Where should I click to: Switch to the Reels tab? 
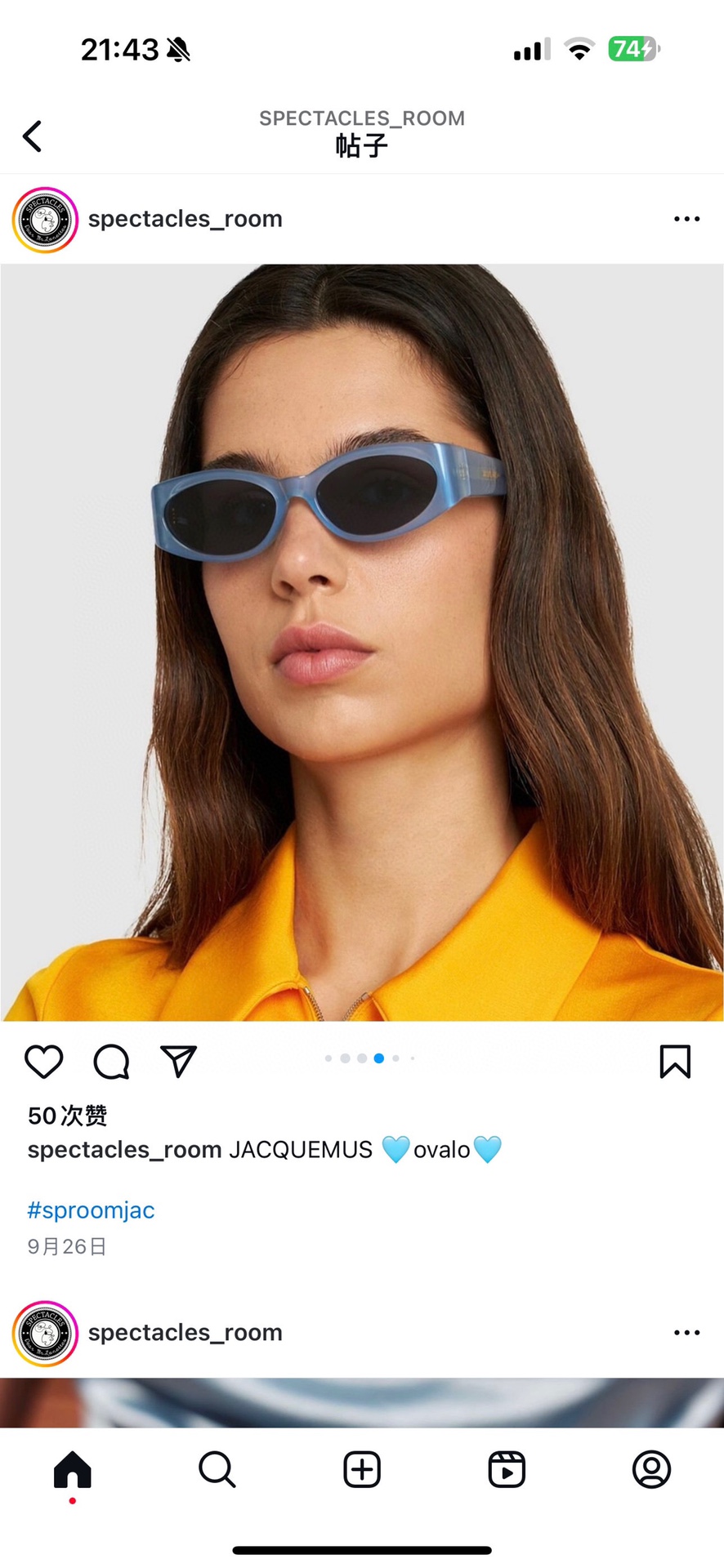[507, 1470]
